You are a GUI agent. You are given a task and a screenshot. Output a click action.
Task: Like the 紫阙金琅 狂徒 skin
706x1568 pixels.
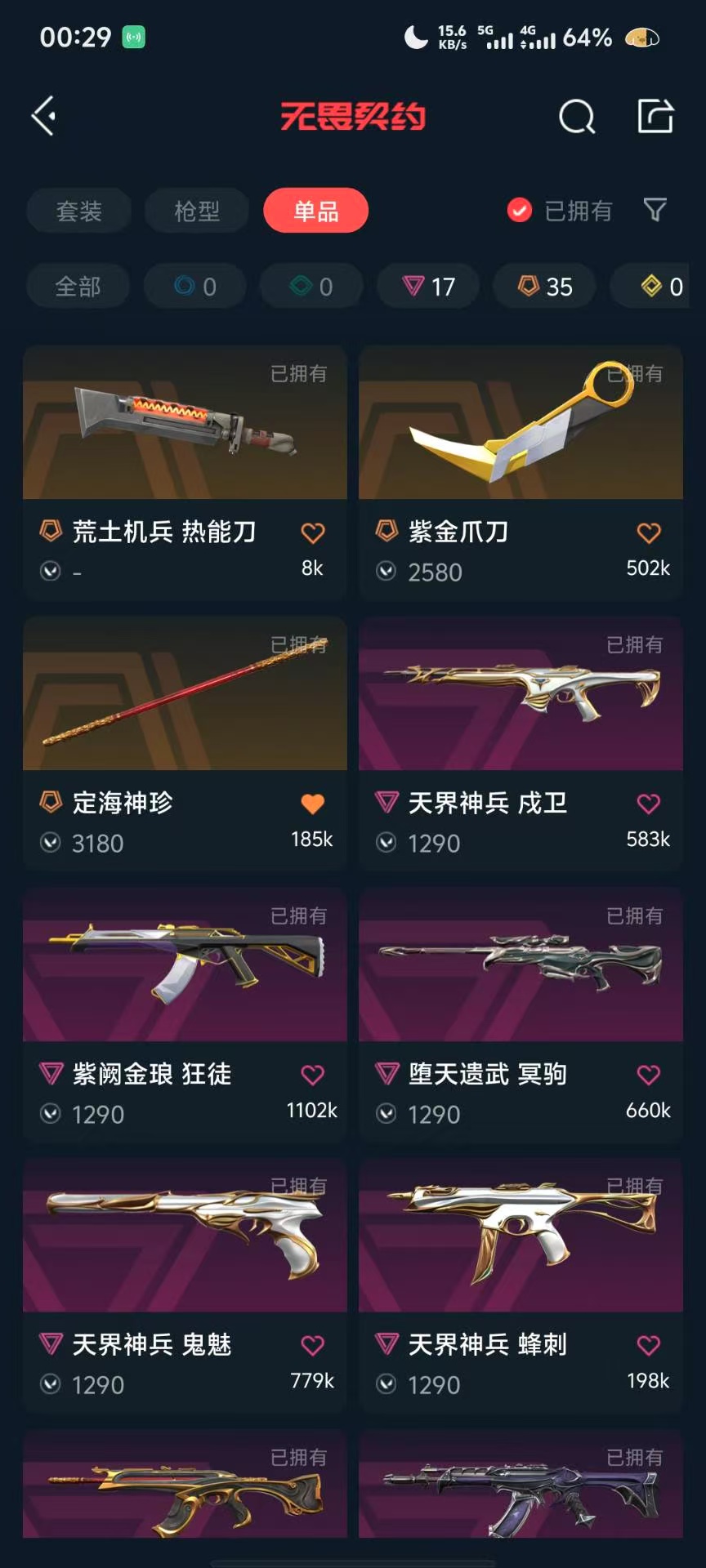coord(312,1075)
